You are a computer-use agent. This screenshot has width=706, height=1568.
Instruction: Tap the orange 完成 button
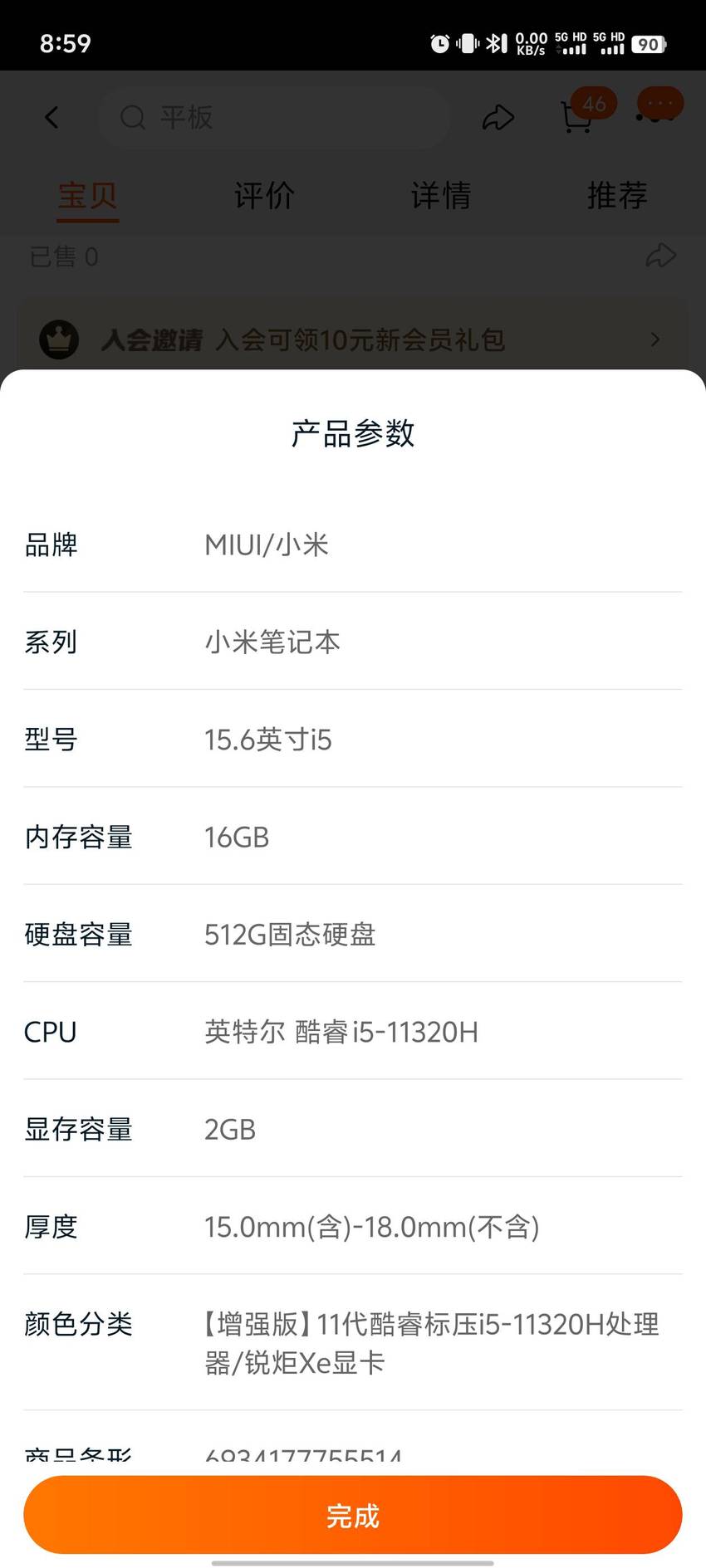tap(352, 1515)
